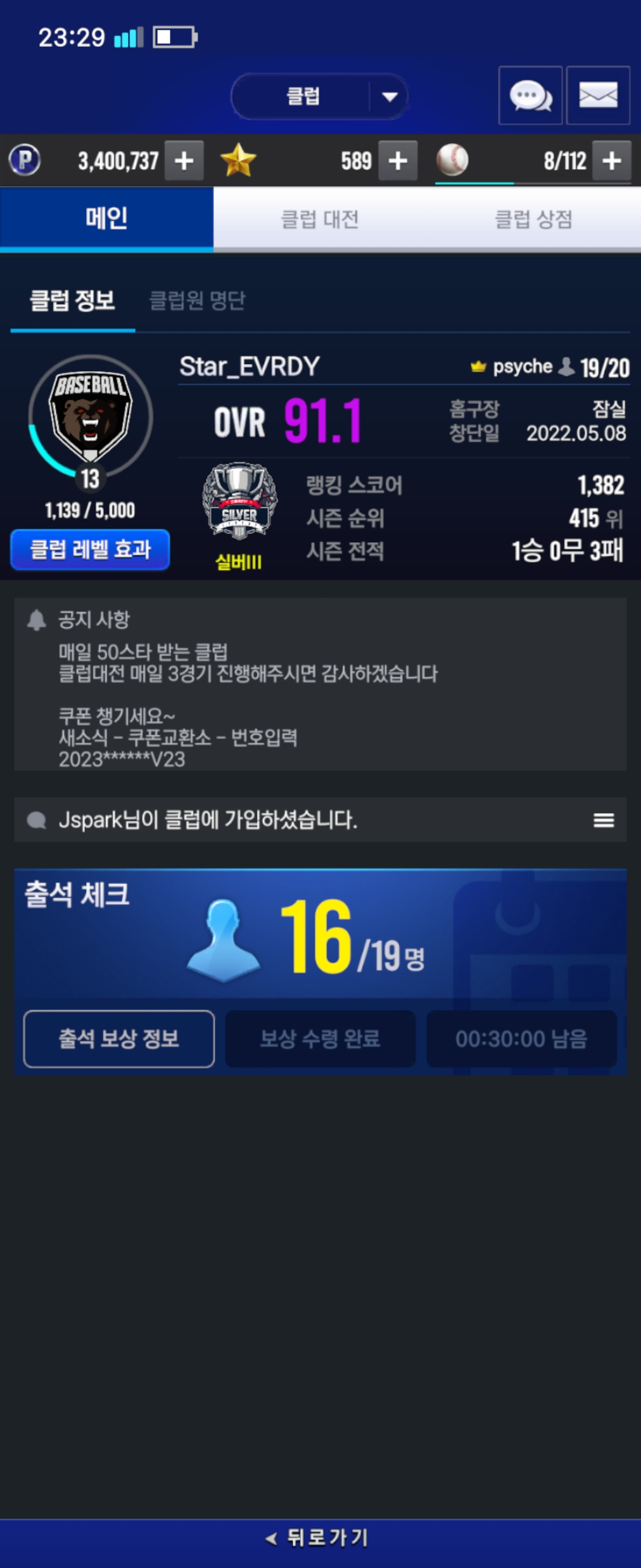The image size is (641, 1568).
Task: Open the chat bubble icon
Action: (x=529, y=96)
